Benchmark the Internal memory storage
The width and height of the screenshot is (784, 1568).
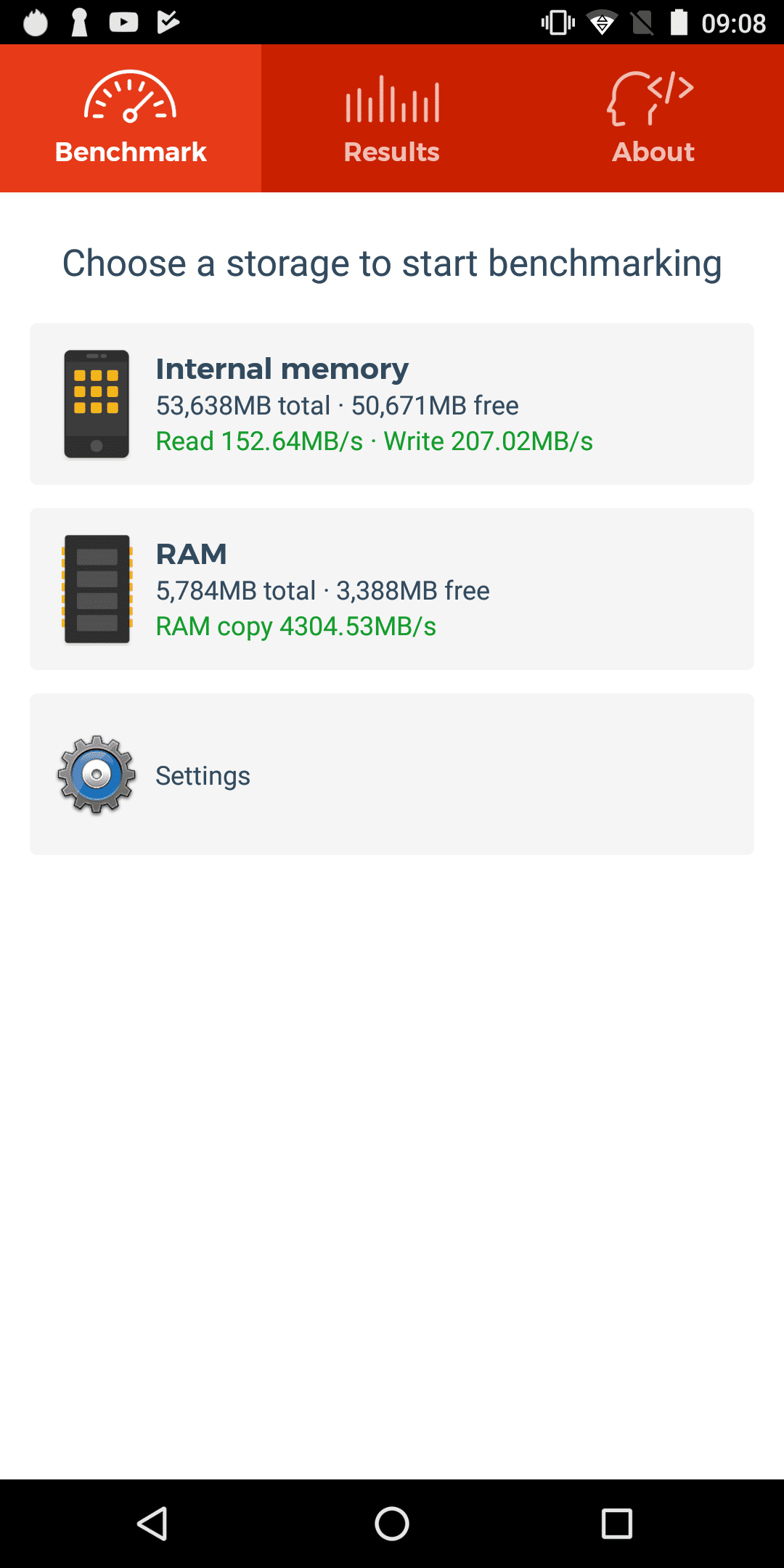point(392,404)
